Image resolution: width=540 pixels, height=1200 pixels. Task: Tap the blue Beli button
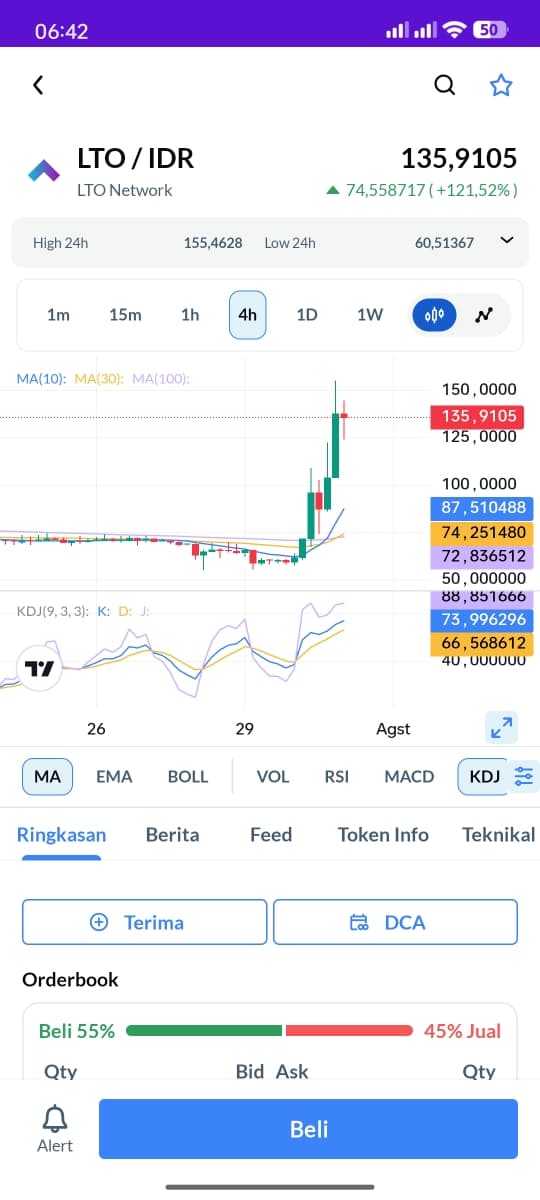point(308,1129)
